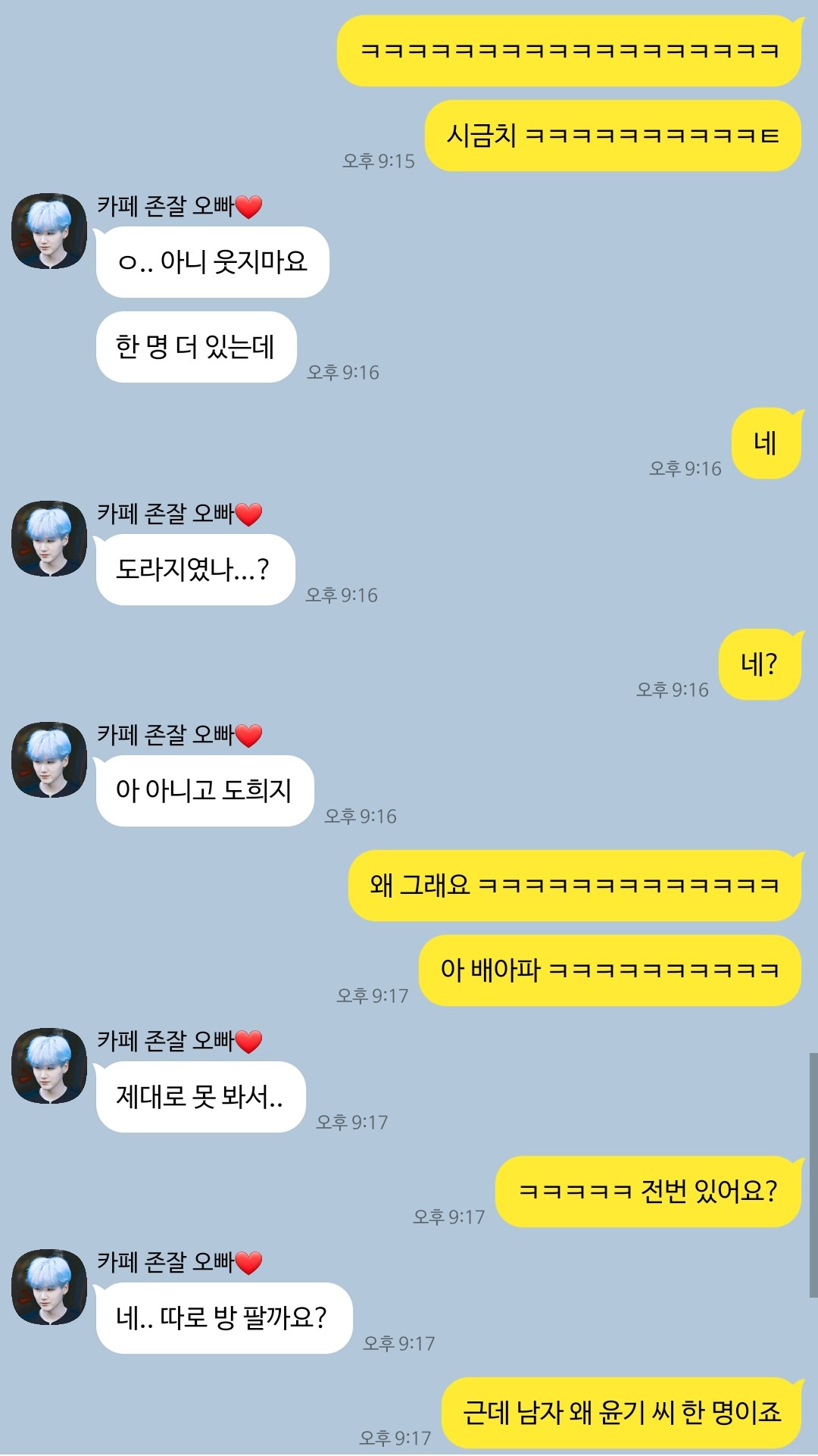
Task: View profile from avatar by '아 아니고 도희지'
Action: click(x=49, y=760)
